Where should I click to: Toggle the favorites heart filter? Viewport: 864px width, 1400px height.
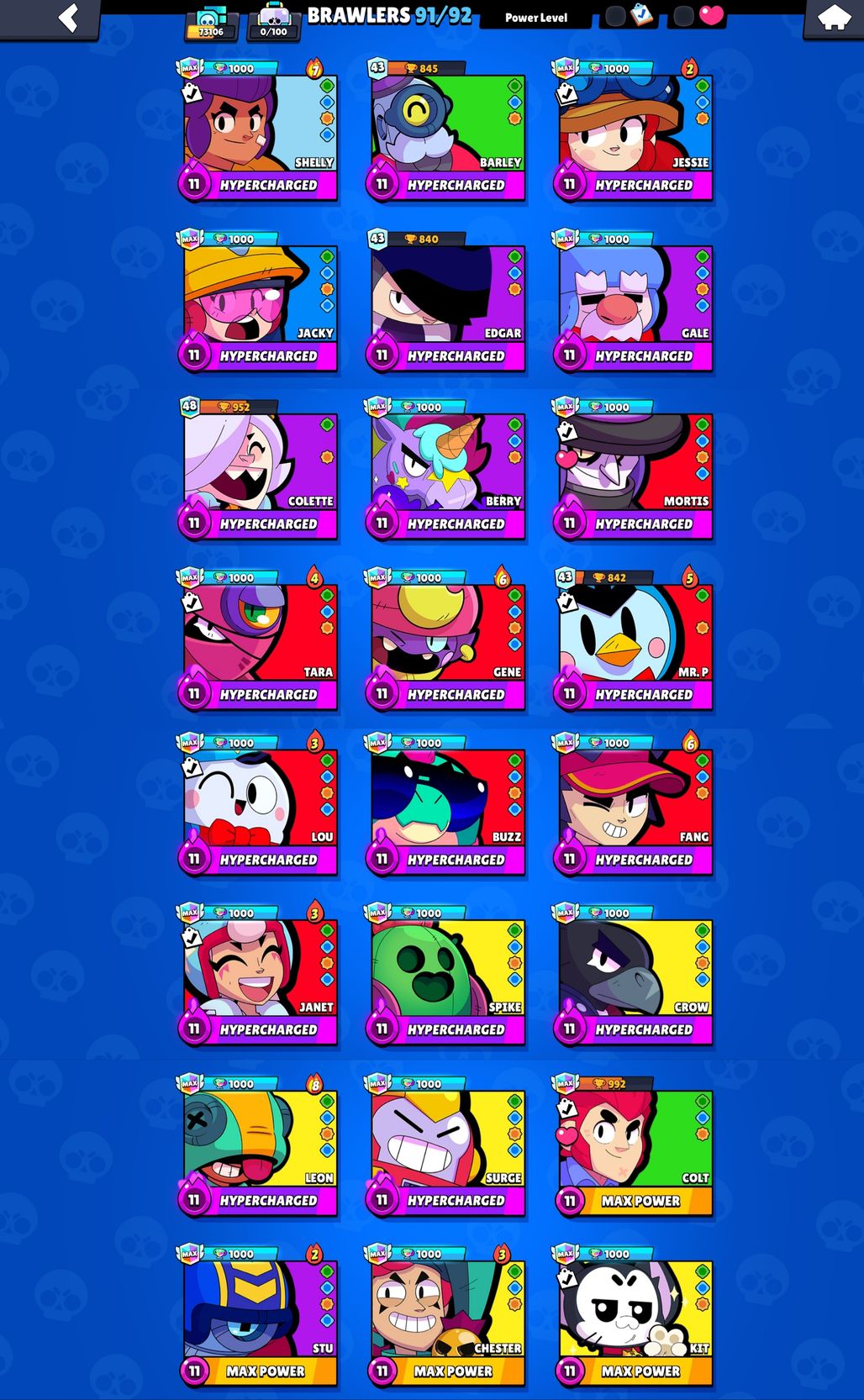[x=698, y=15]
